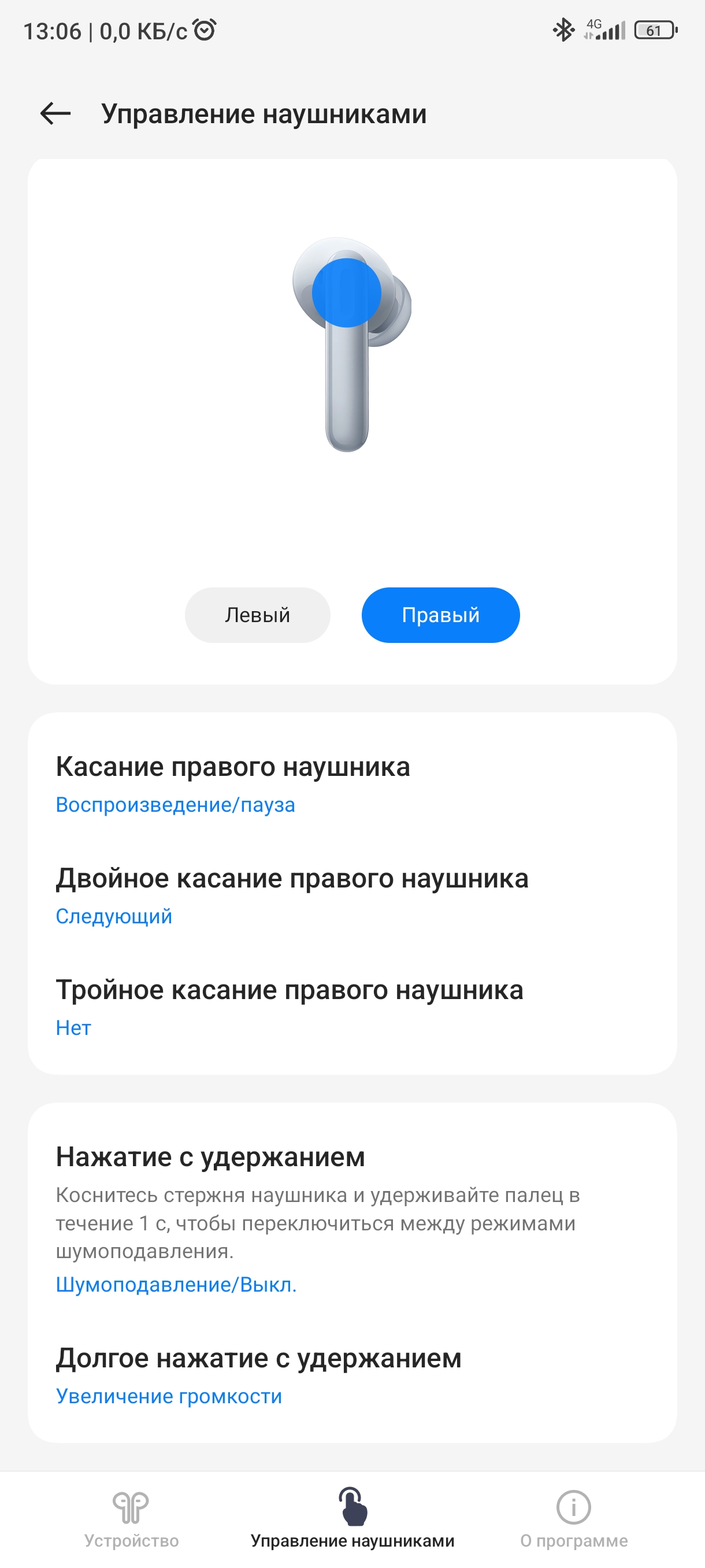Open Долгое нажатие с удержанием setting
This screenshot has height=1568, width=705.
tap(351, 1375)
